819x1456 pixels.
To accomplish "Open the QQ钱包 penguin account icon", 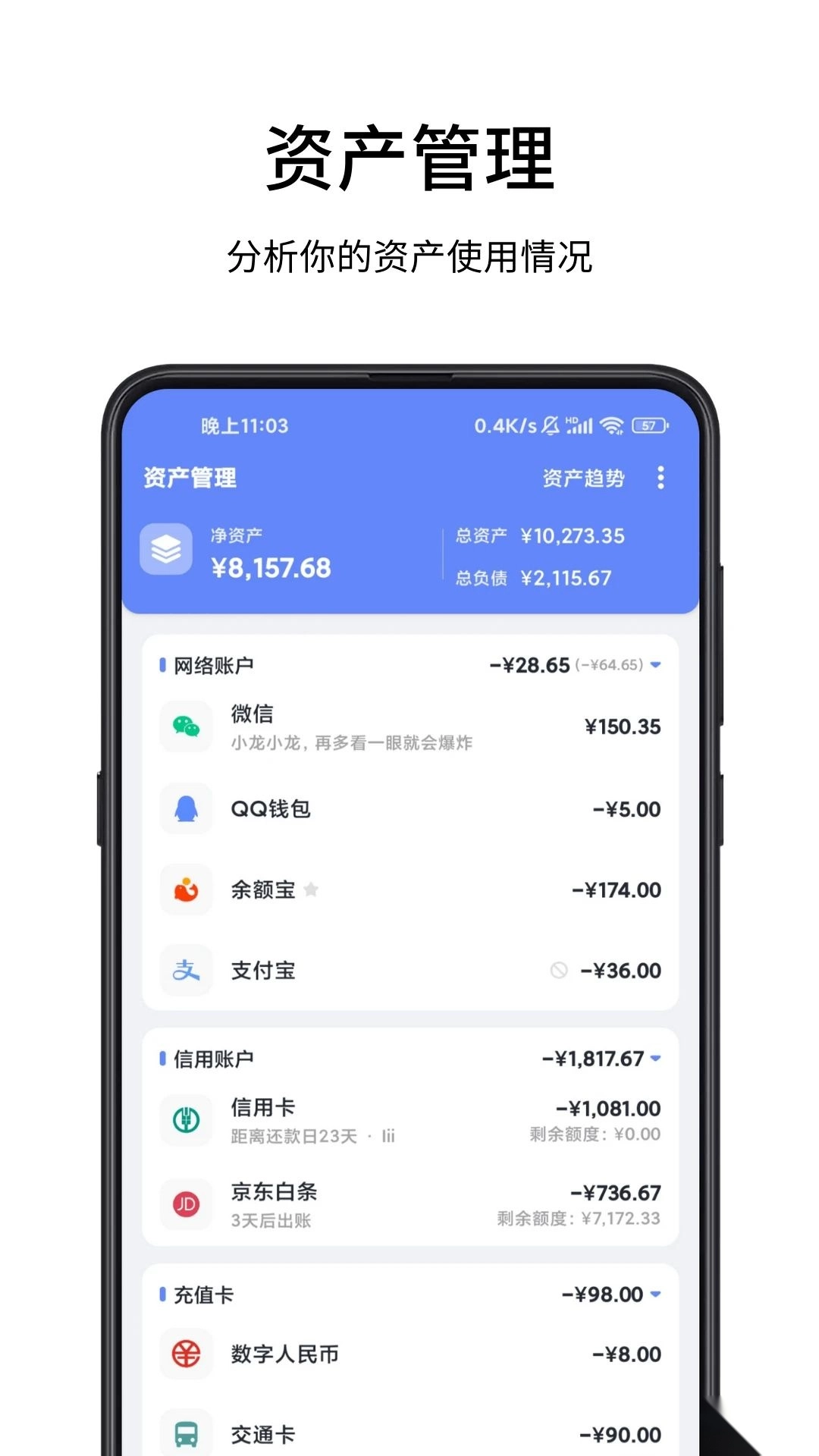I will (x=187, y=808).
